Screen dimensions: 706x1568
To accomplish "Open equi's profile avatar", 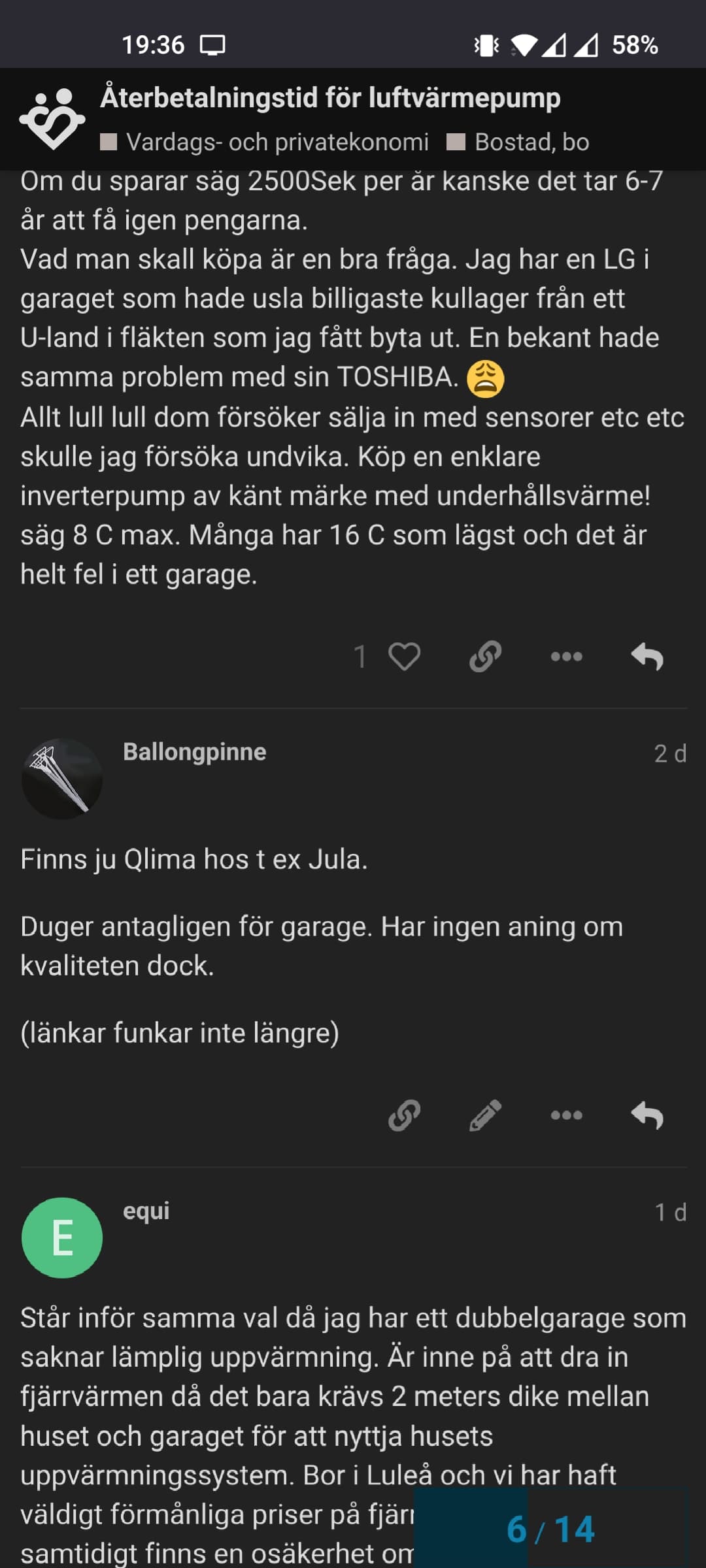I will pos(62,1237).
